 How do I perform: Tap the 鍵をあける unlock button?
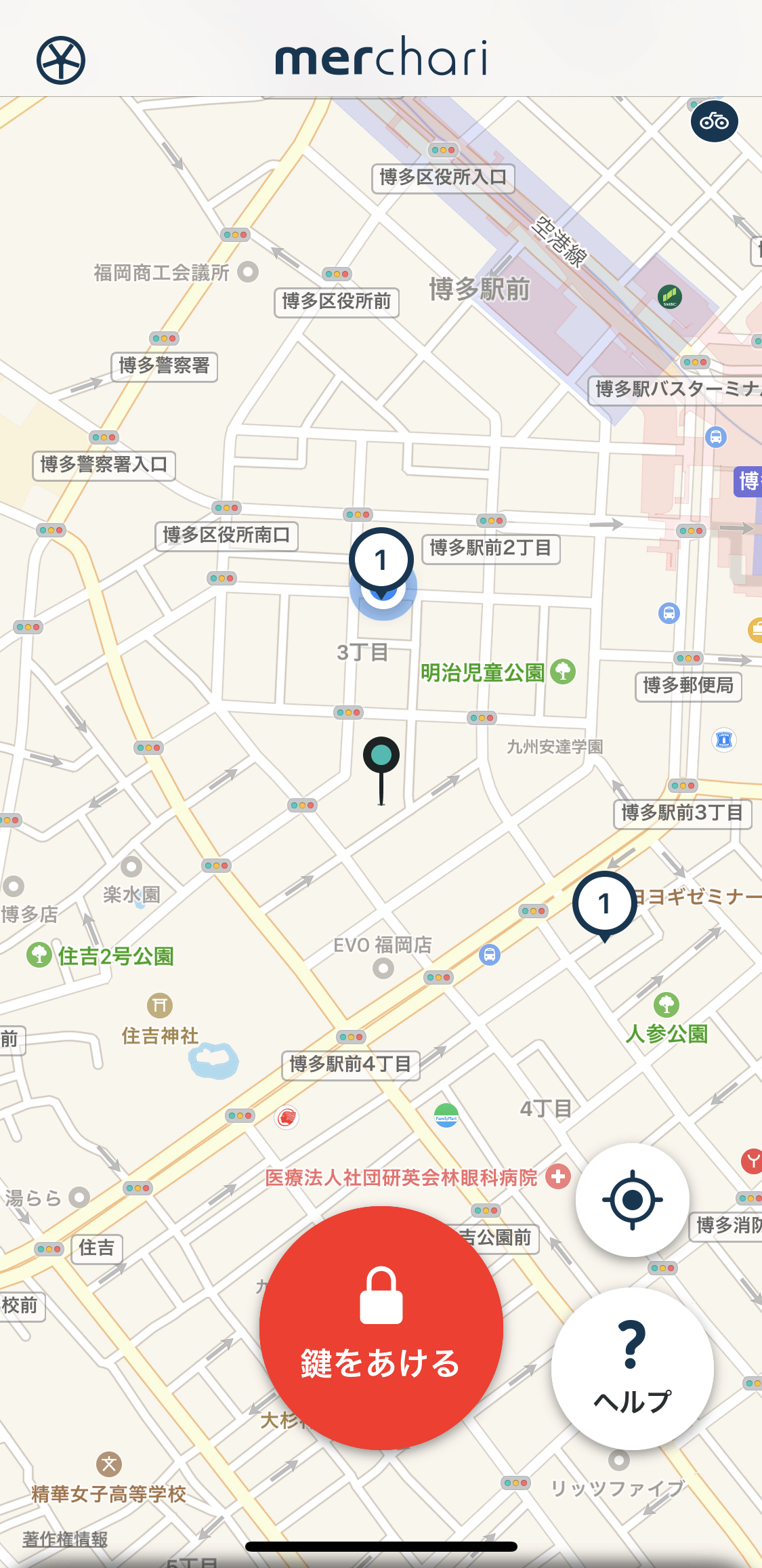381,1328
